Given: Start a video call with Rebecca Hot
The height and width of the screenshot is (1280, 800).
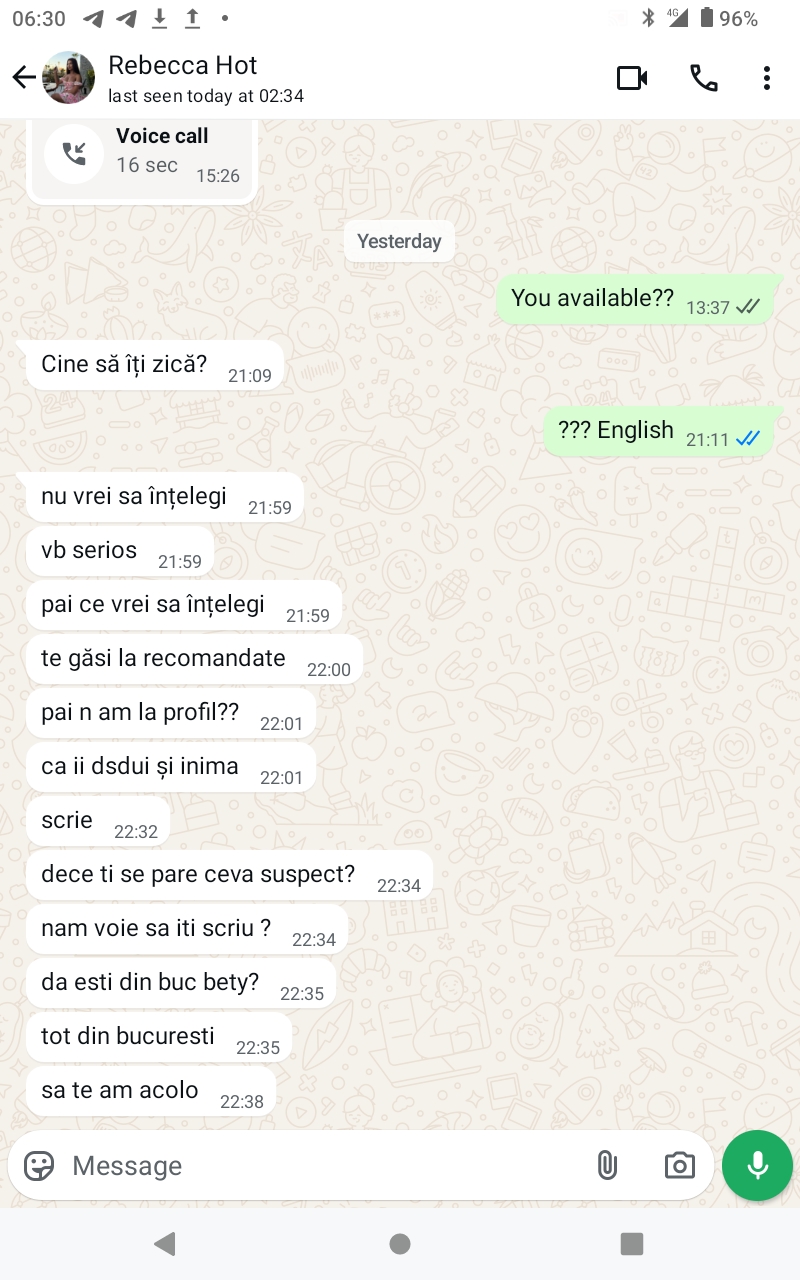Looking at the screenshot, I should tap(632, 78).
